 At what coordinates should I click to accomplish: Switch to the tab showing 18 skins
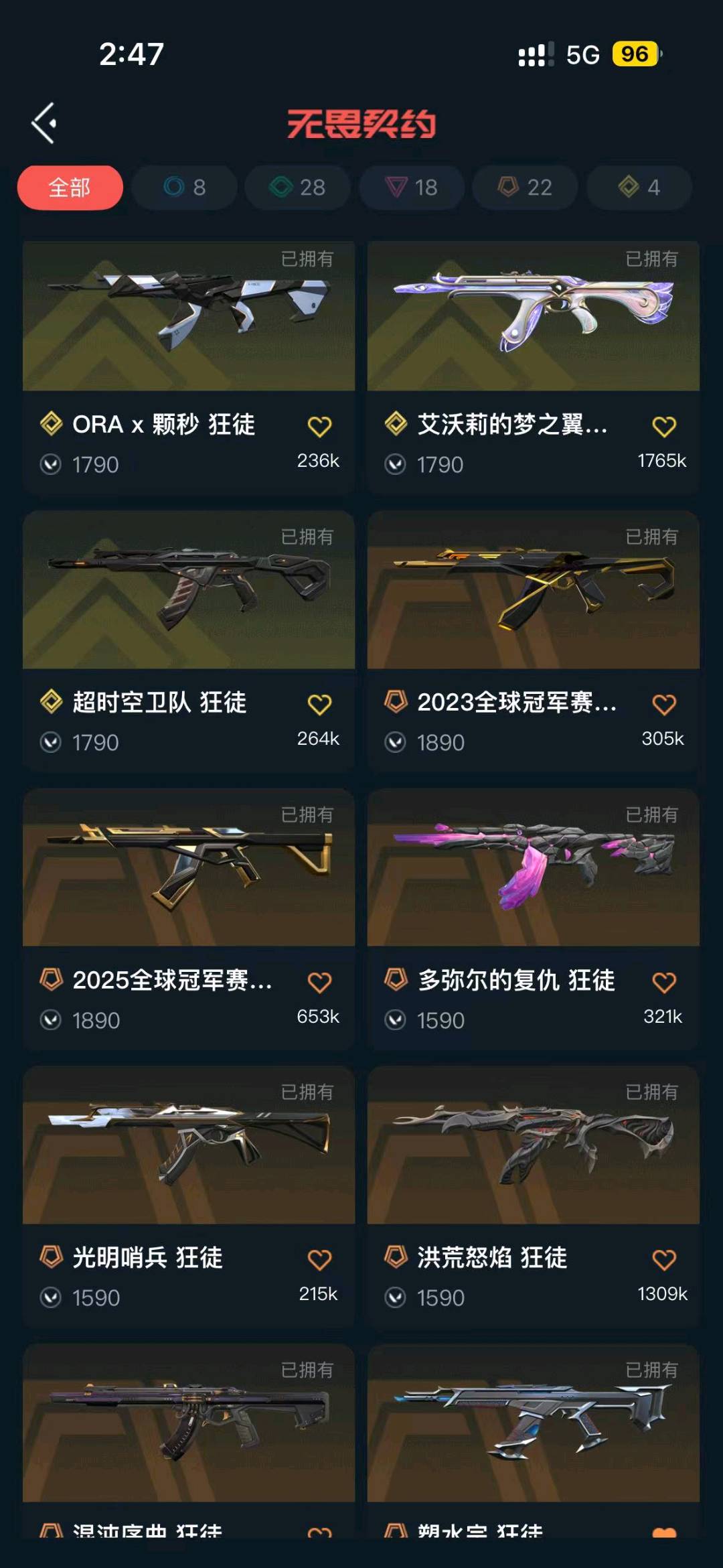[x=412, y=188]
